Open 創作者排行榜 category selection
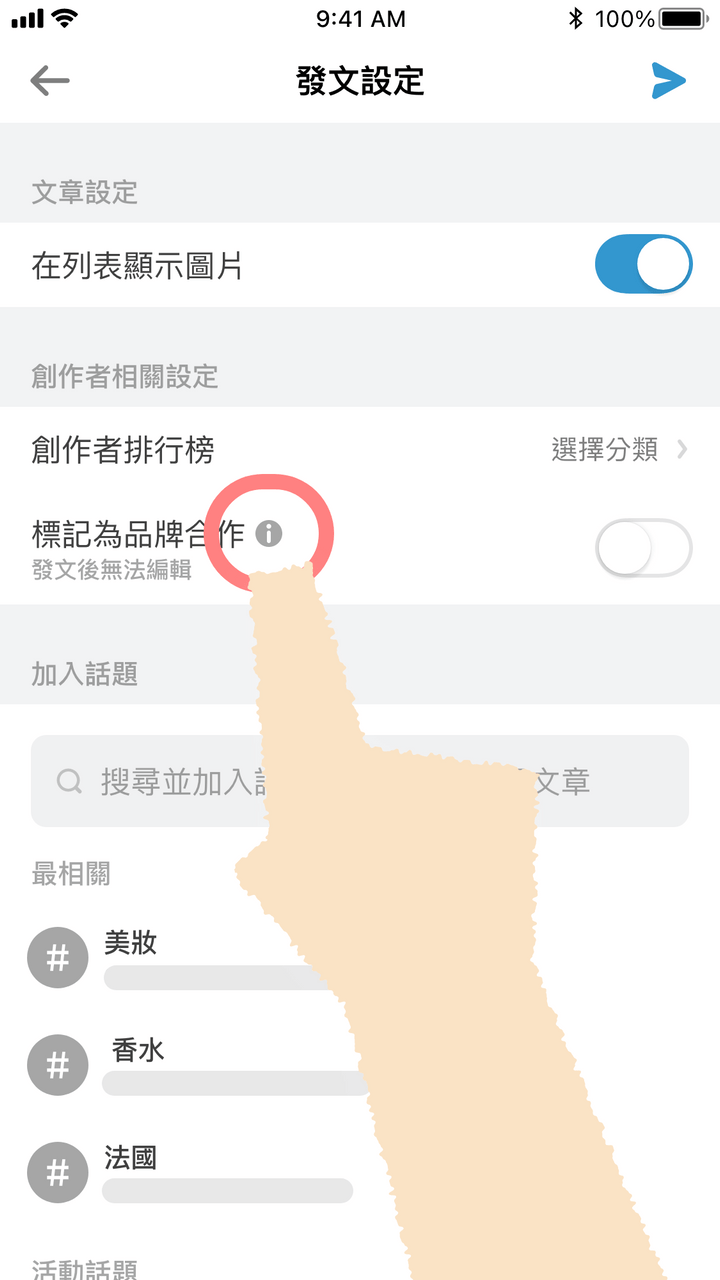720x1280 pixels. click(618, 450)
